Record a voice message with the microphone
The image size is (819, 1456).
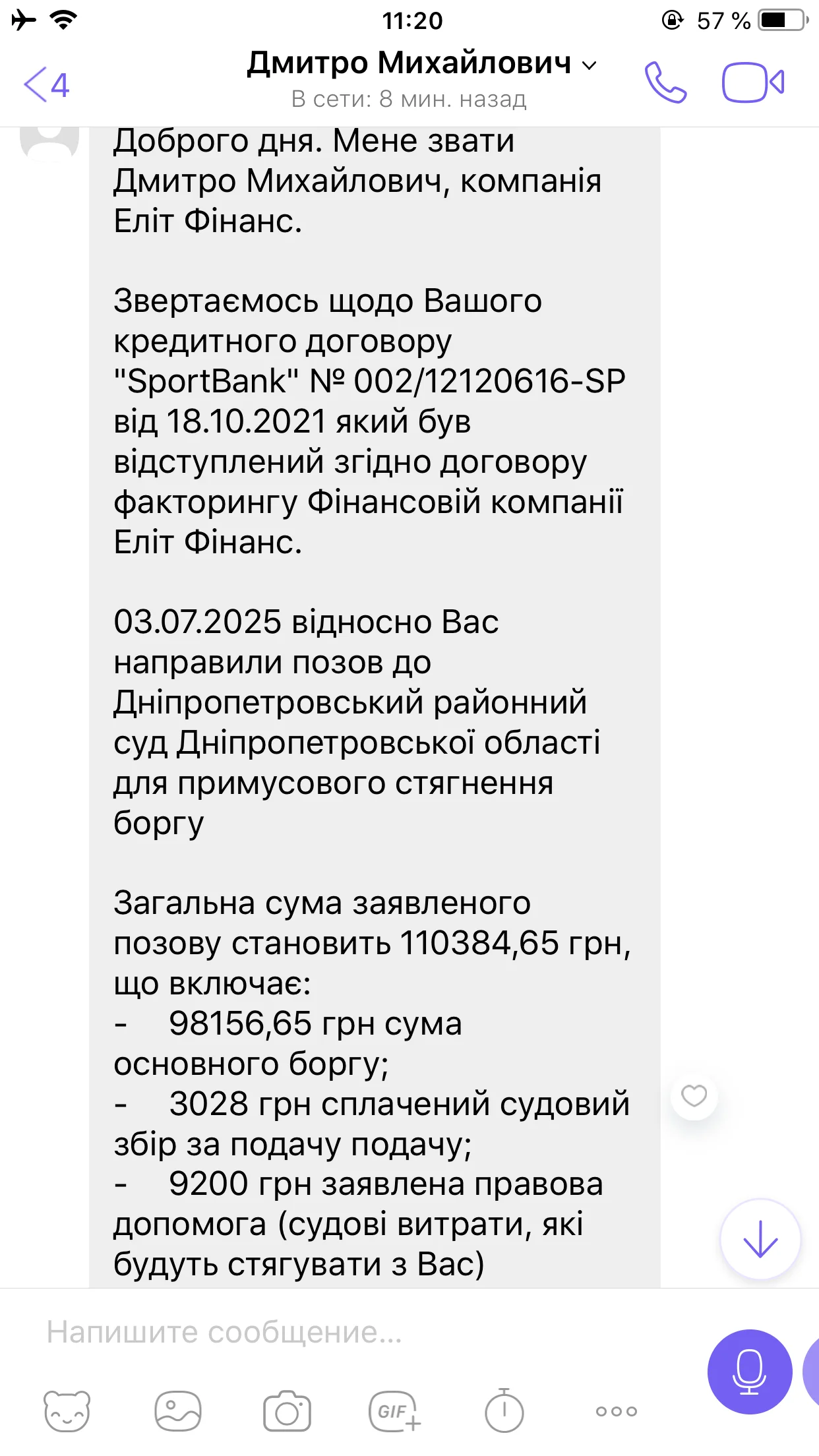pos(749,1372)
